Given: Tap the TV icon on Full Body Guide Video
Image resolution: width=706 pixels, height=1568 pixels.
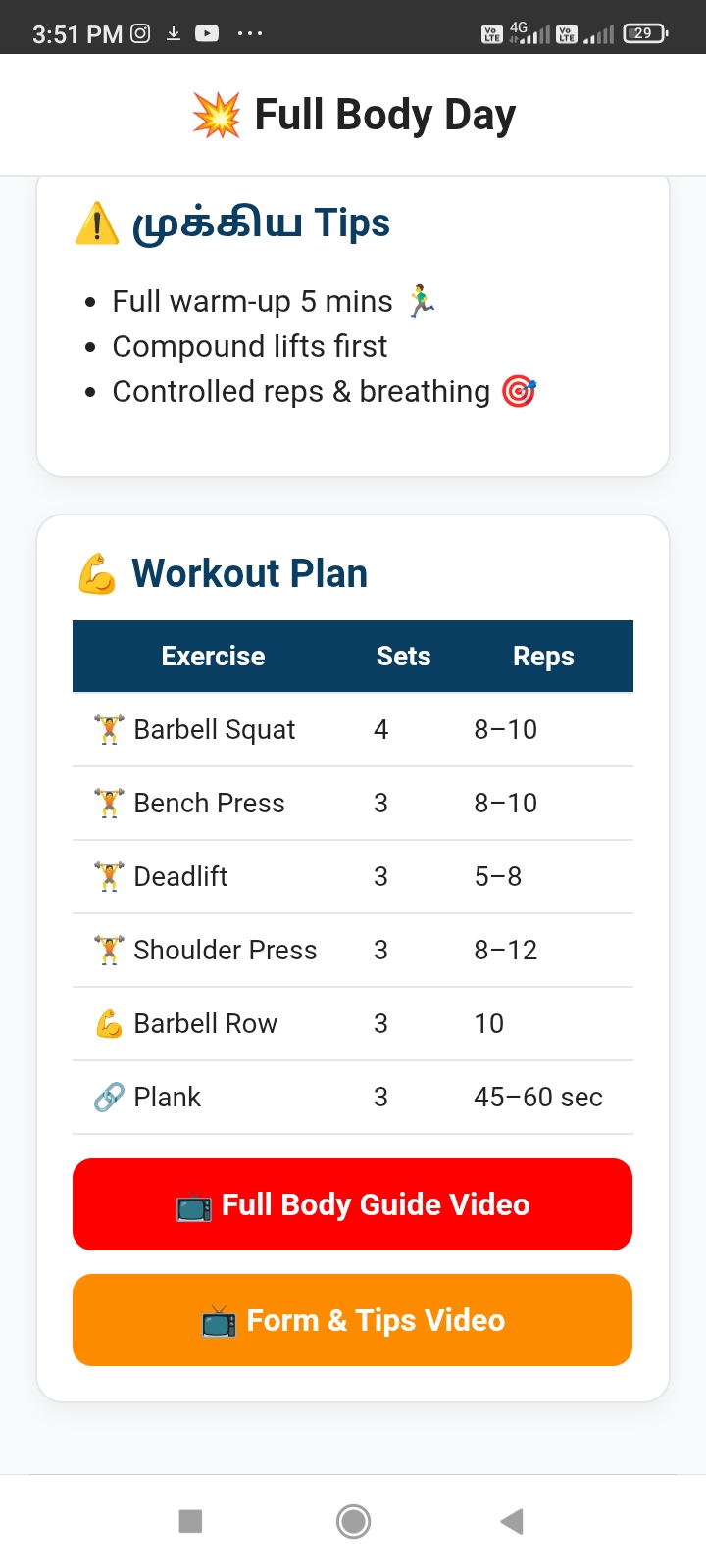Looking at the screenshot, I should pos(194,1204).
